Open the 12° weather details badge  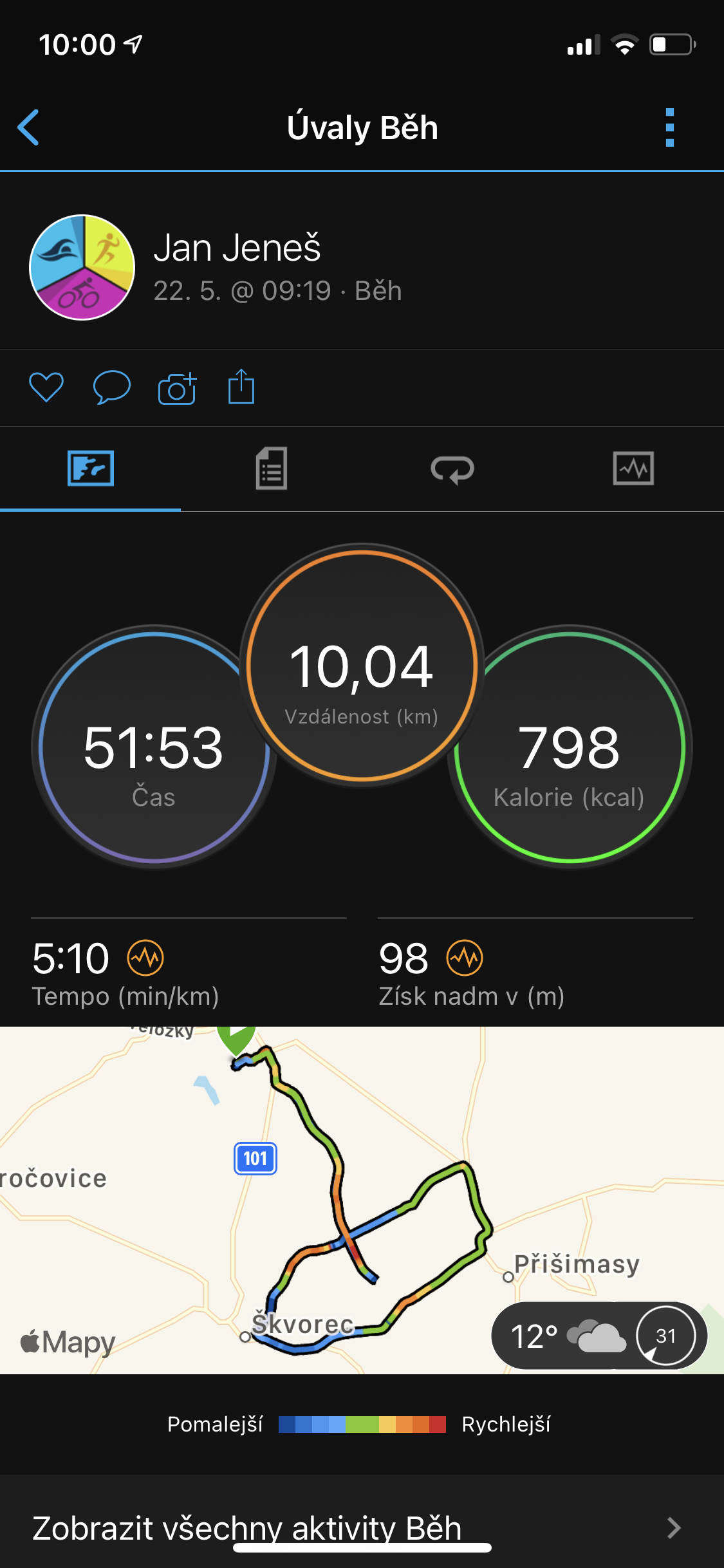click(x=599, y=1336)
